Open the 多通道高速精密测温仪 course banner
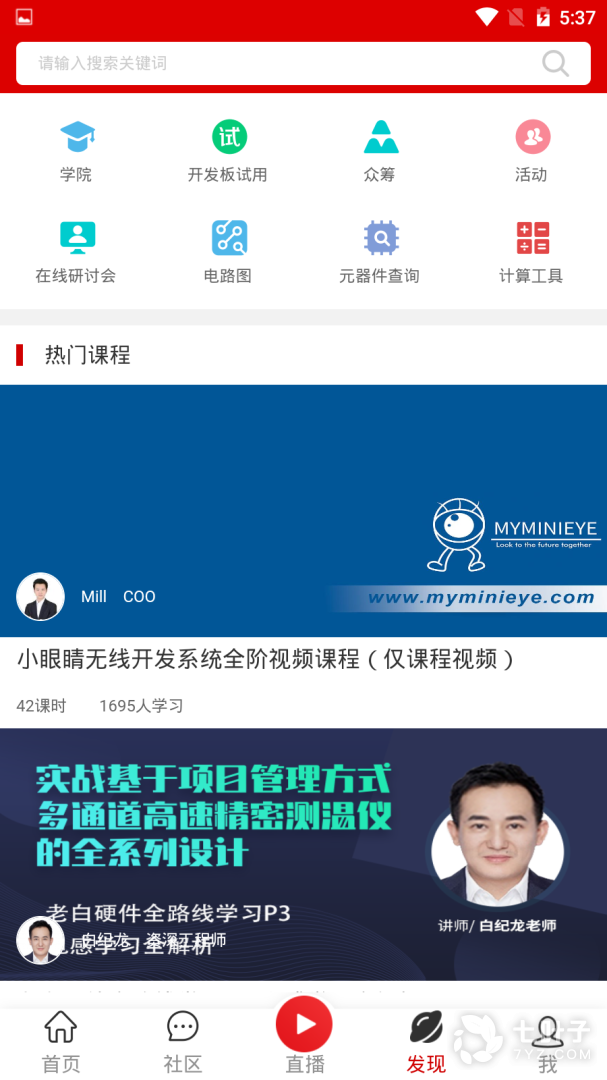The width and height of the screenshot is (607, 1080). pyautogui.click(x=303, y=853)
